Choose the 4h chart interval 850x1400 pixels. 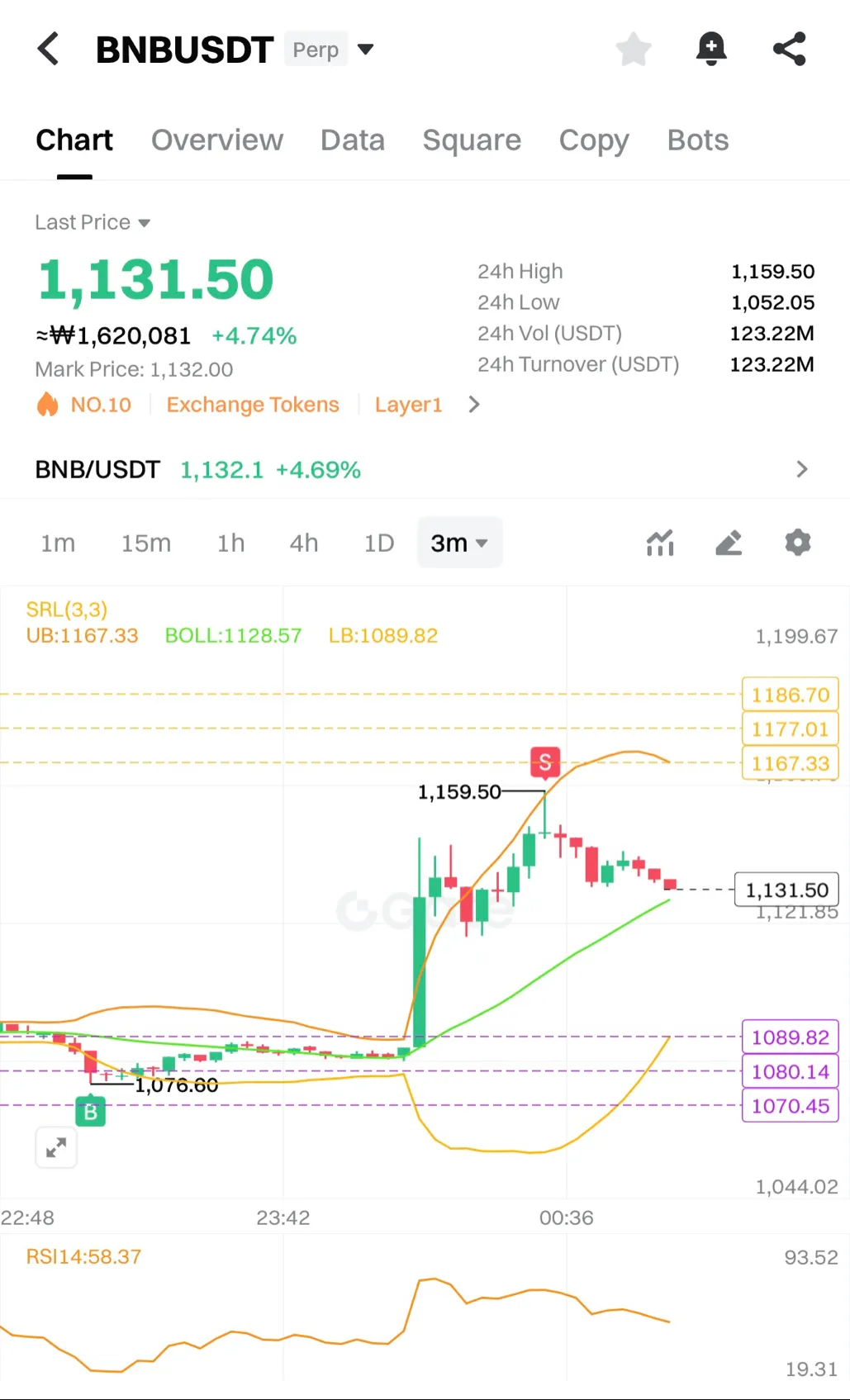303,543
